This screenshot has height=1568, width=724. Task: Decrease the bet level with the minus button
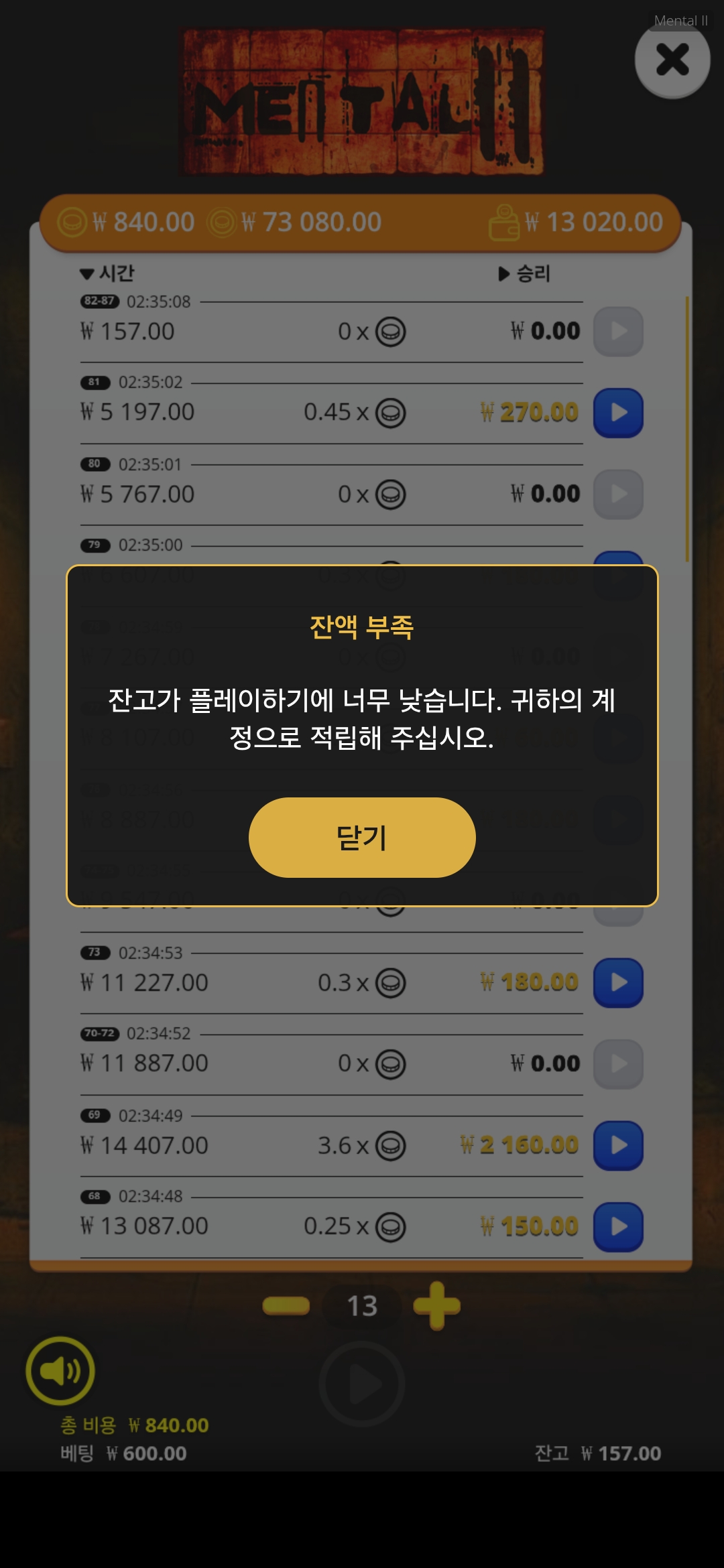click(286, 1305)
